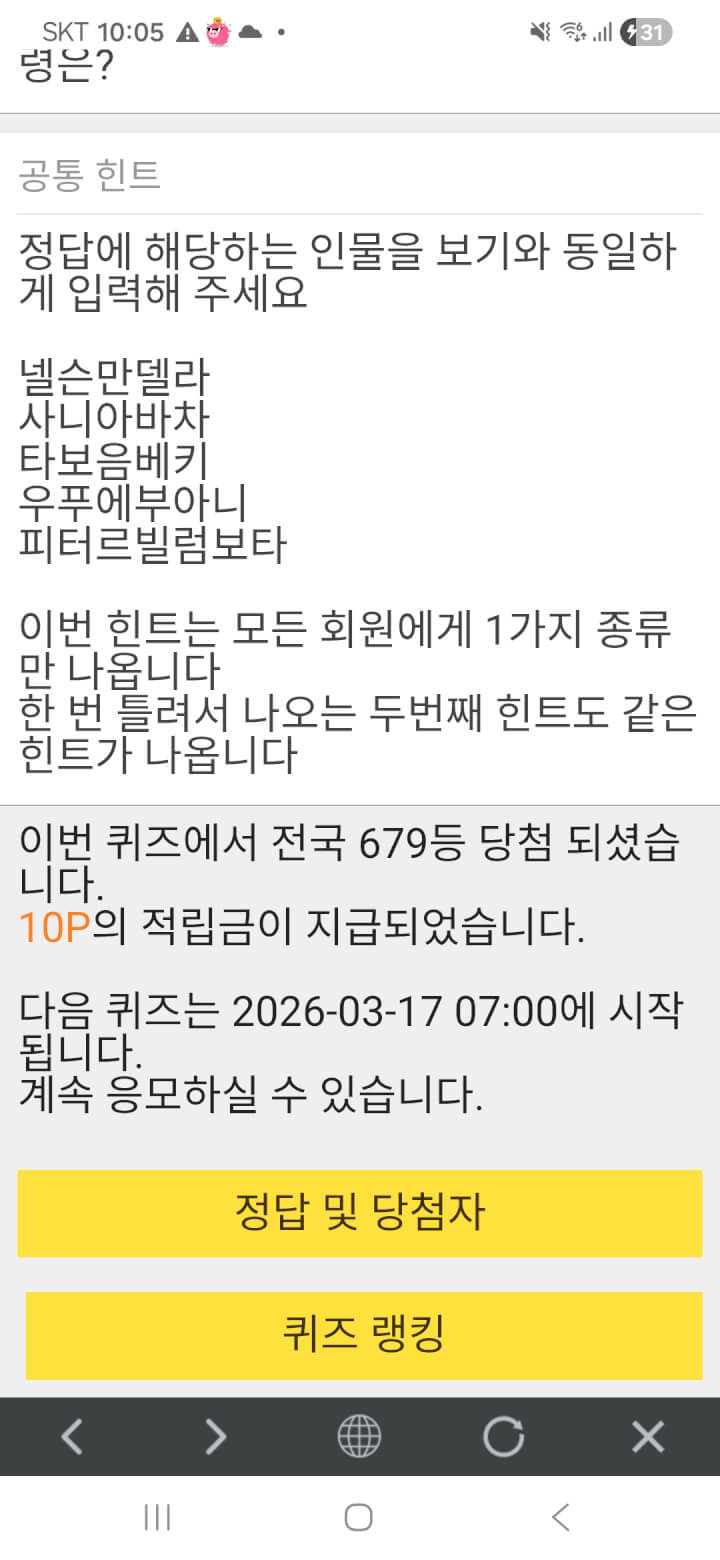Open the system recent apps view
The image size is (720, 1560).
coord(157,1517)
